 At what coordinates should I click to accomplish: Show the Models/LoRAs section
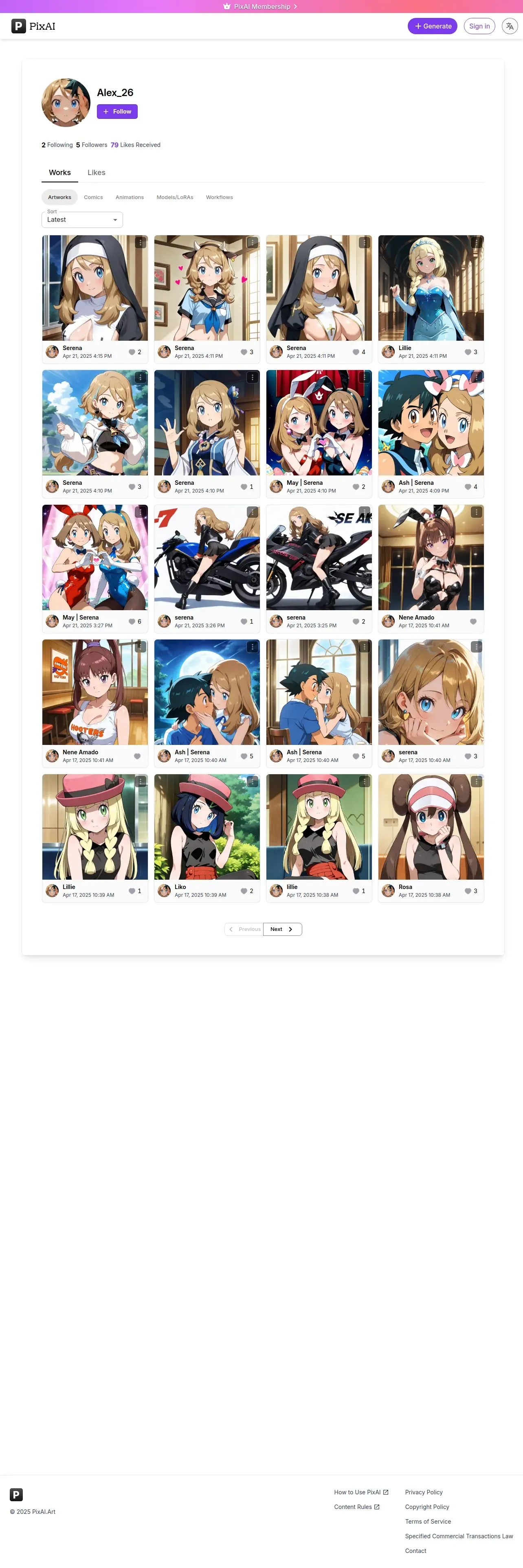(175, 197)
